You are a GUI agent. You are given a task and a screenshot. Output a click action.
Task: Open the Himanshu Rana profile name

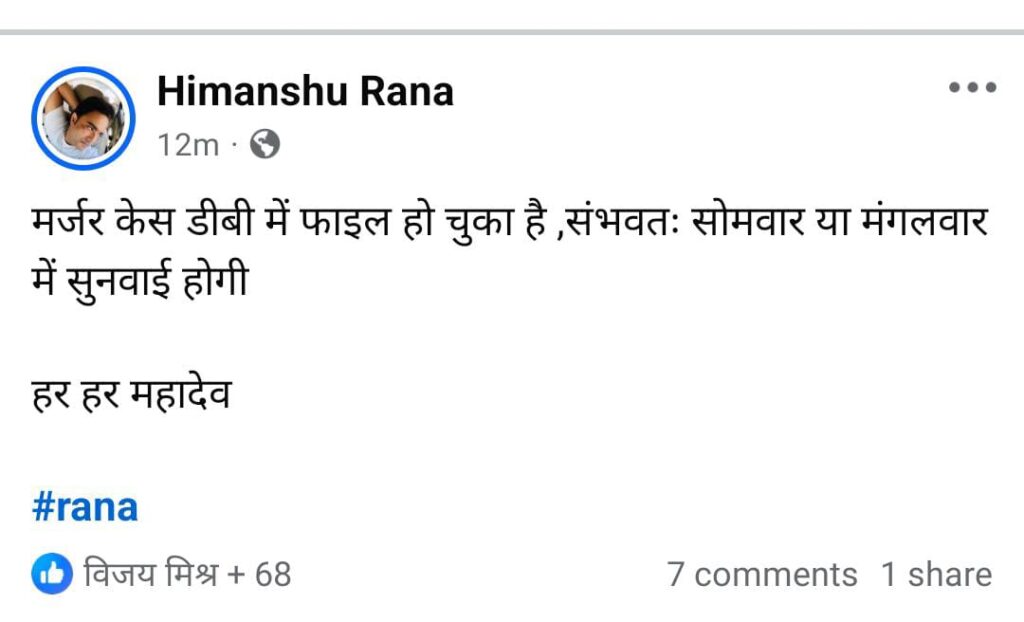(305, 92)
